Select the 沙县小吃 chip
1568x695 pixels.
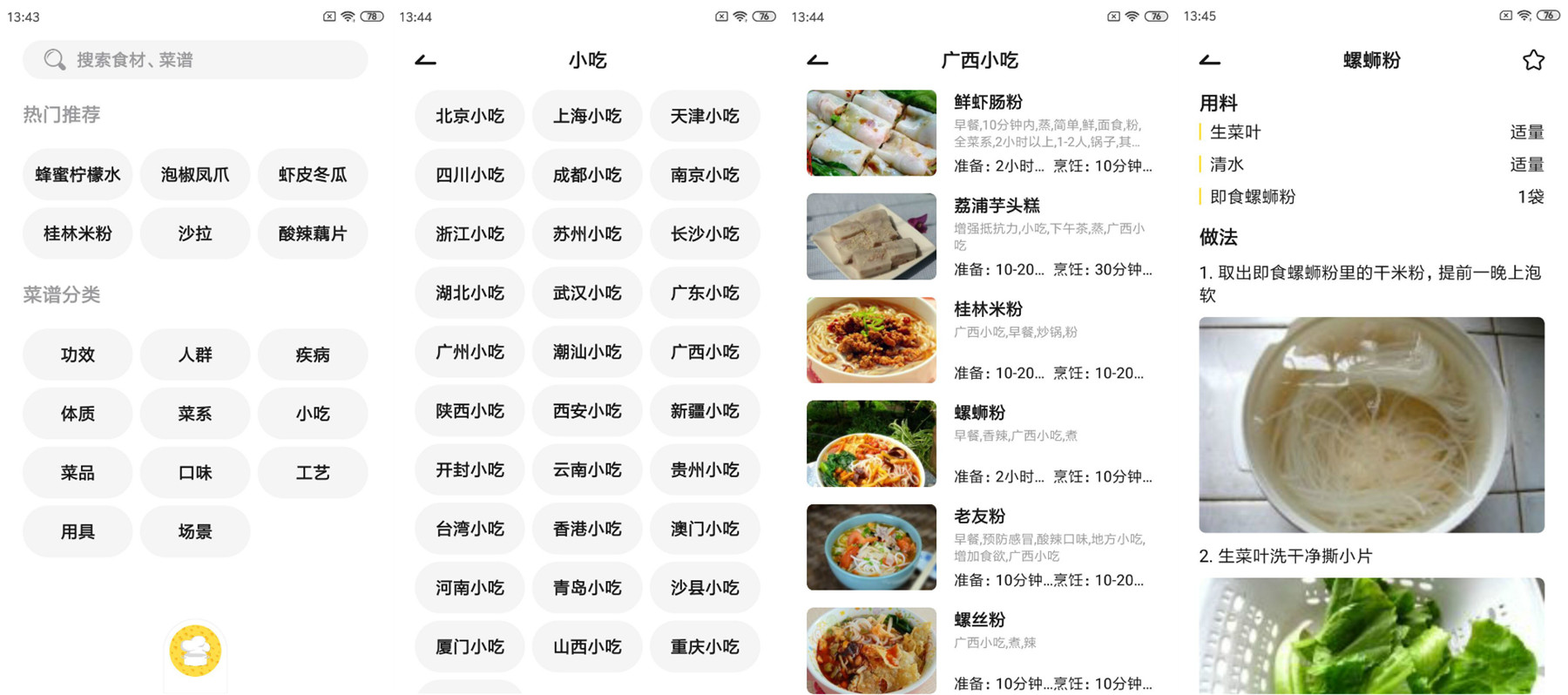[705, 588]
